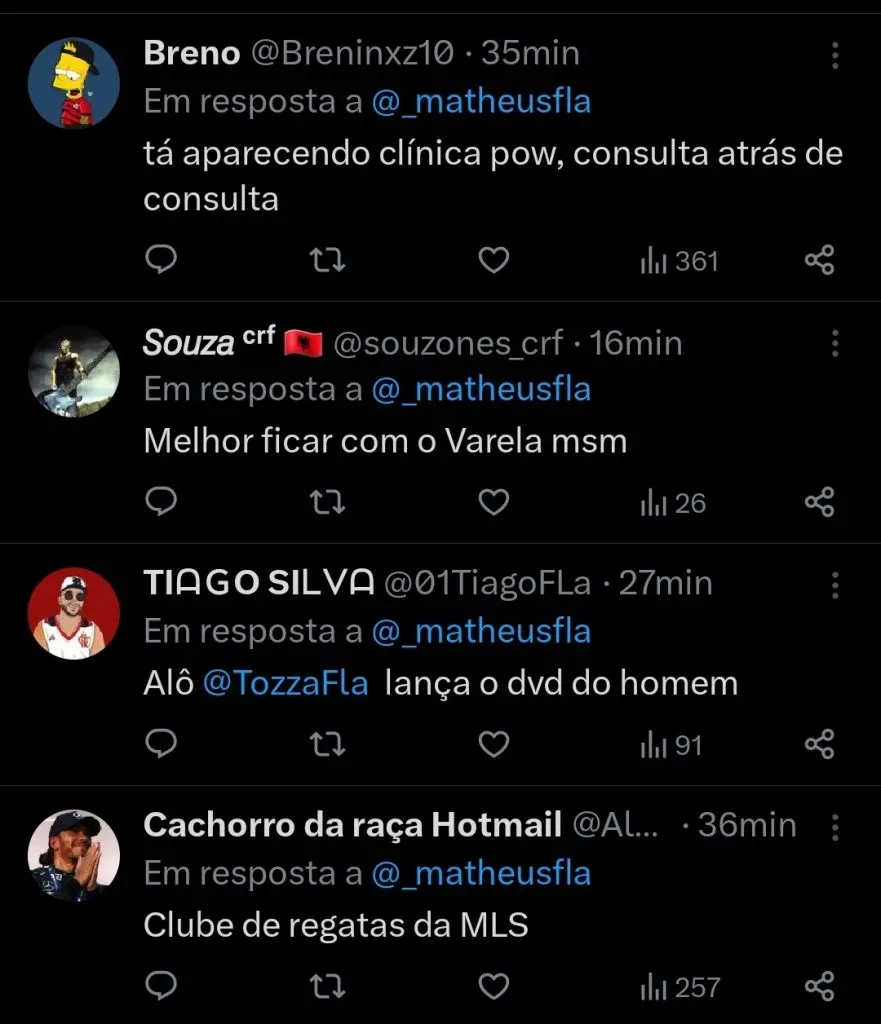Open the options menu on Souza's tweet
The image size is (881, 1024).
coord(836,344)
